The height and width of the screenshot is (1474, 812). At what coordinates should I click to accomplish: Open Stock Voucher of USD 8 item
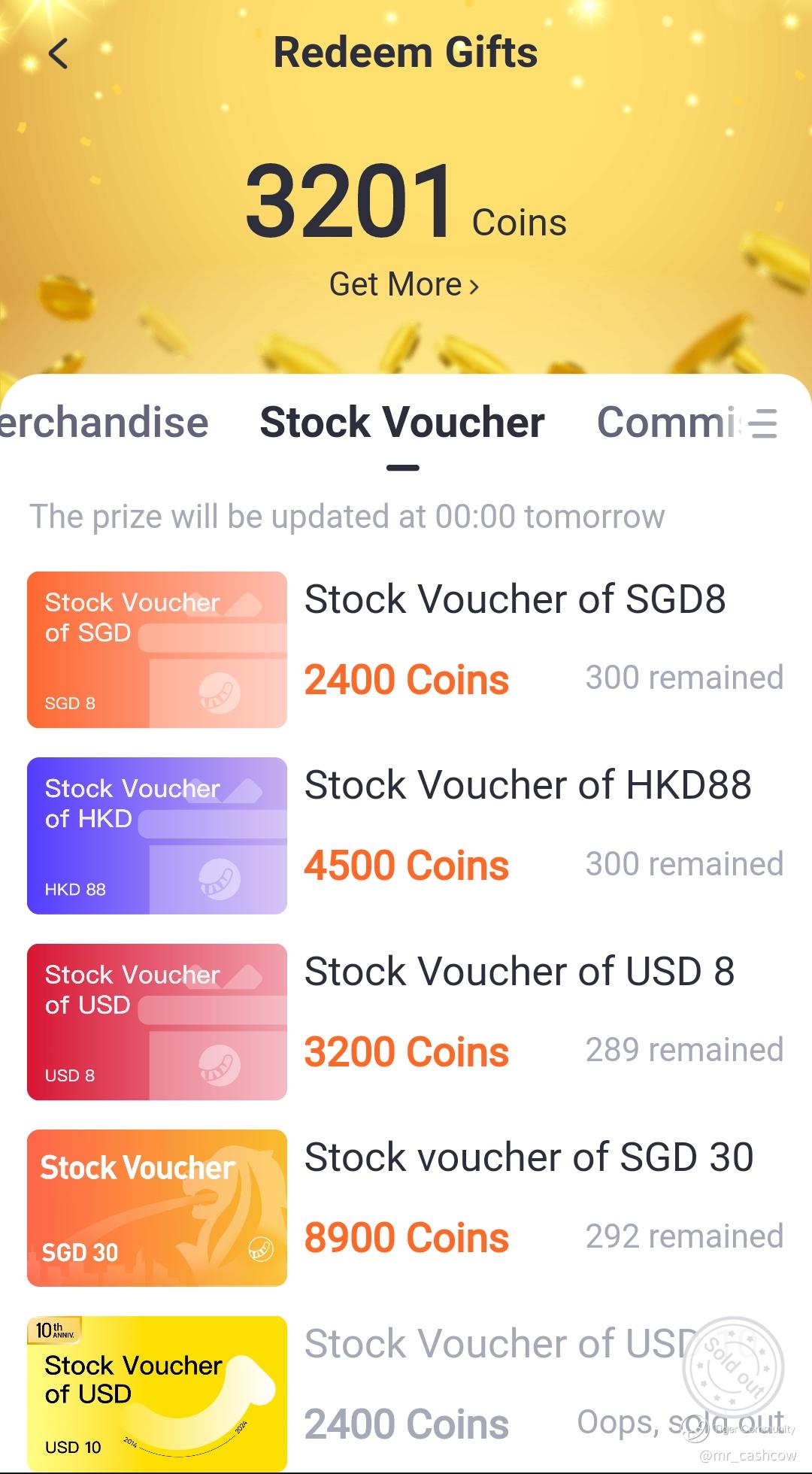(x=406, y=1022)
